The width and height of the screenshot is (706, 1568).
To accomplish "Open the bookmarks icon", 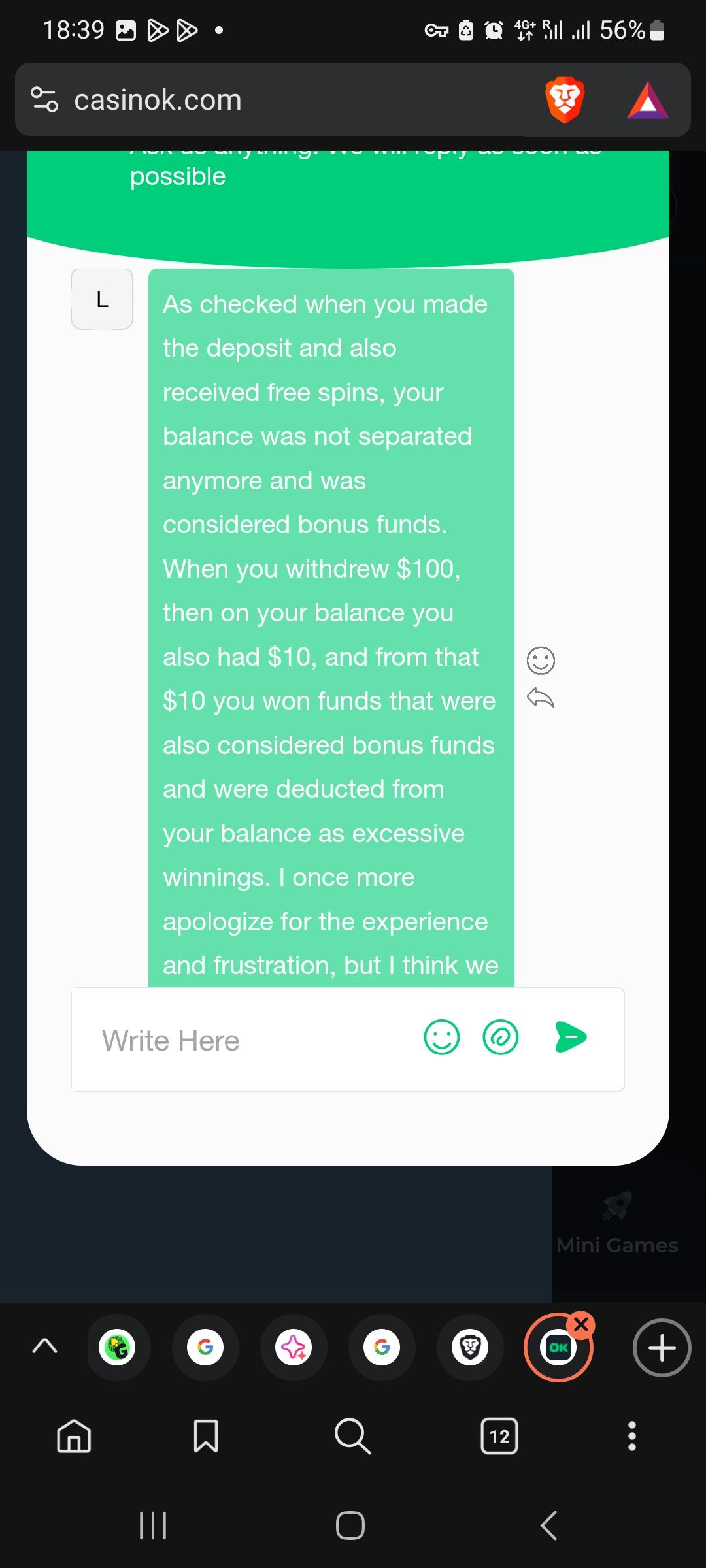I will coord(206,1436).
